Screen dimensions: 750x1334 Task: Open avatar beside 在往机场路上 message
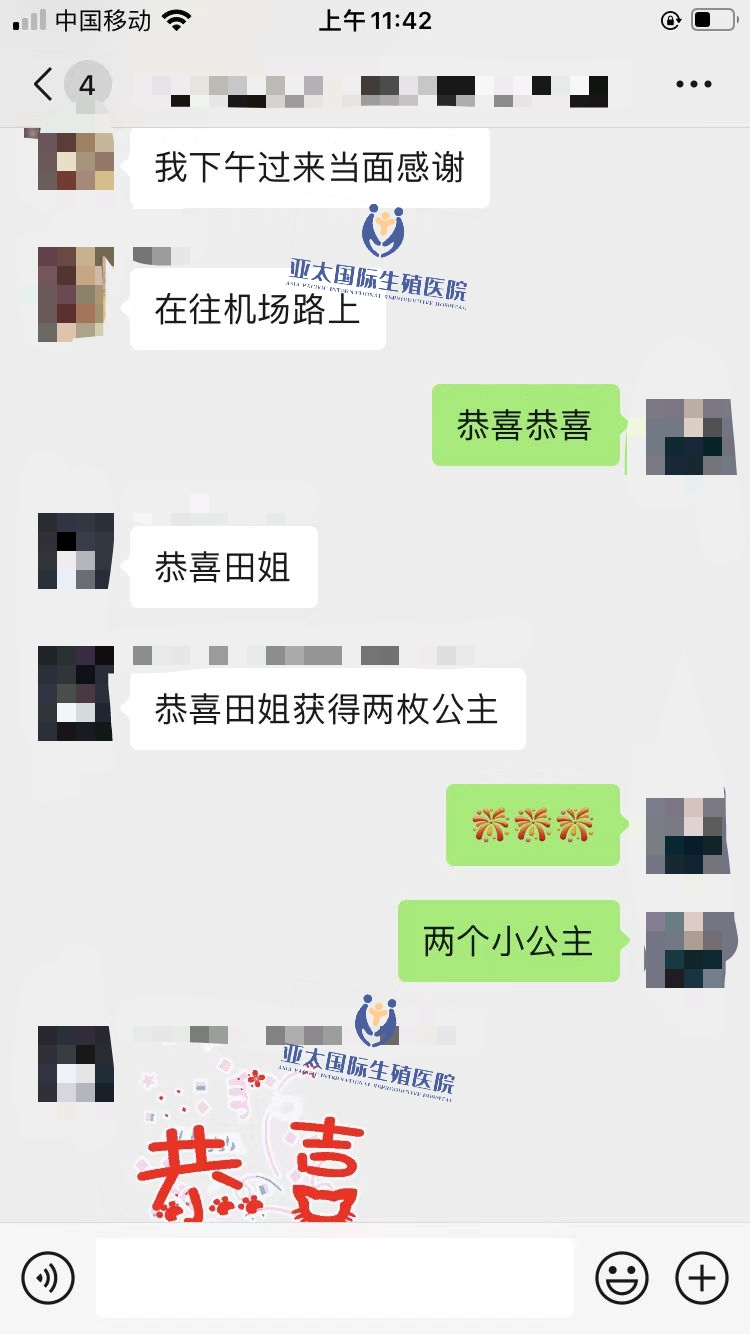pos(75,293)
